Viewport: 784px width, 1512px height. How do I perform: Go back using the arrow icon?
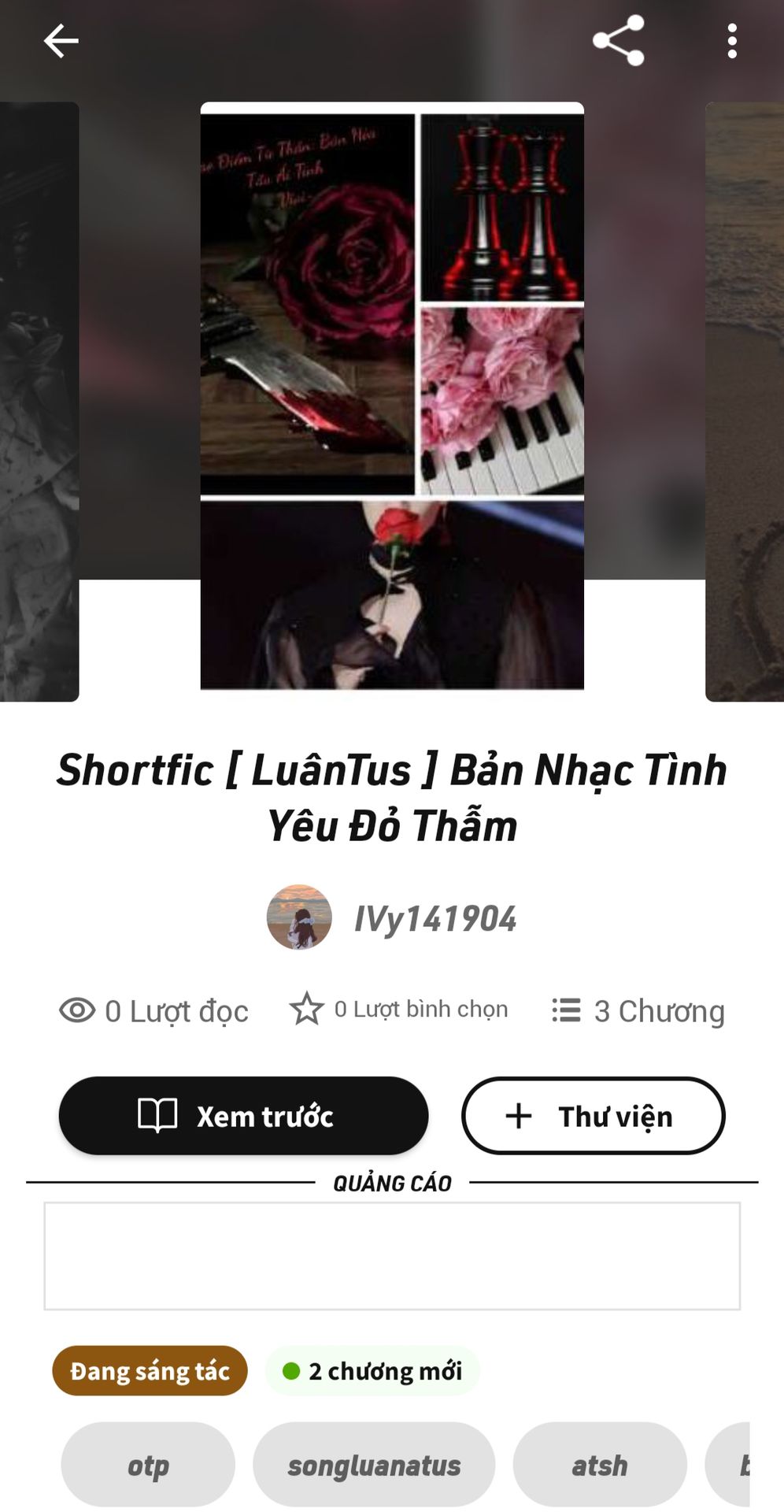[61, 41]
